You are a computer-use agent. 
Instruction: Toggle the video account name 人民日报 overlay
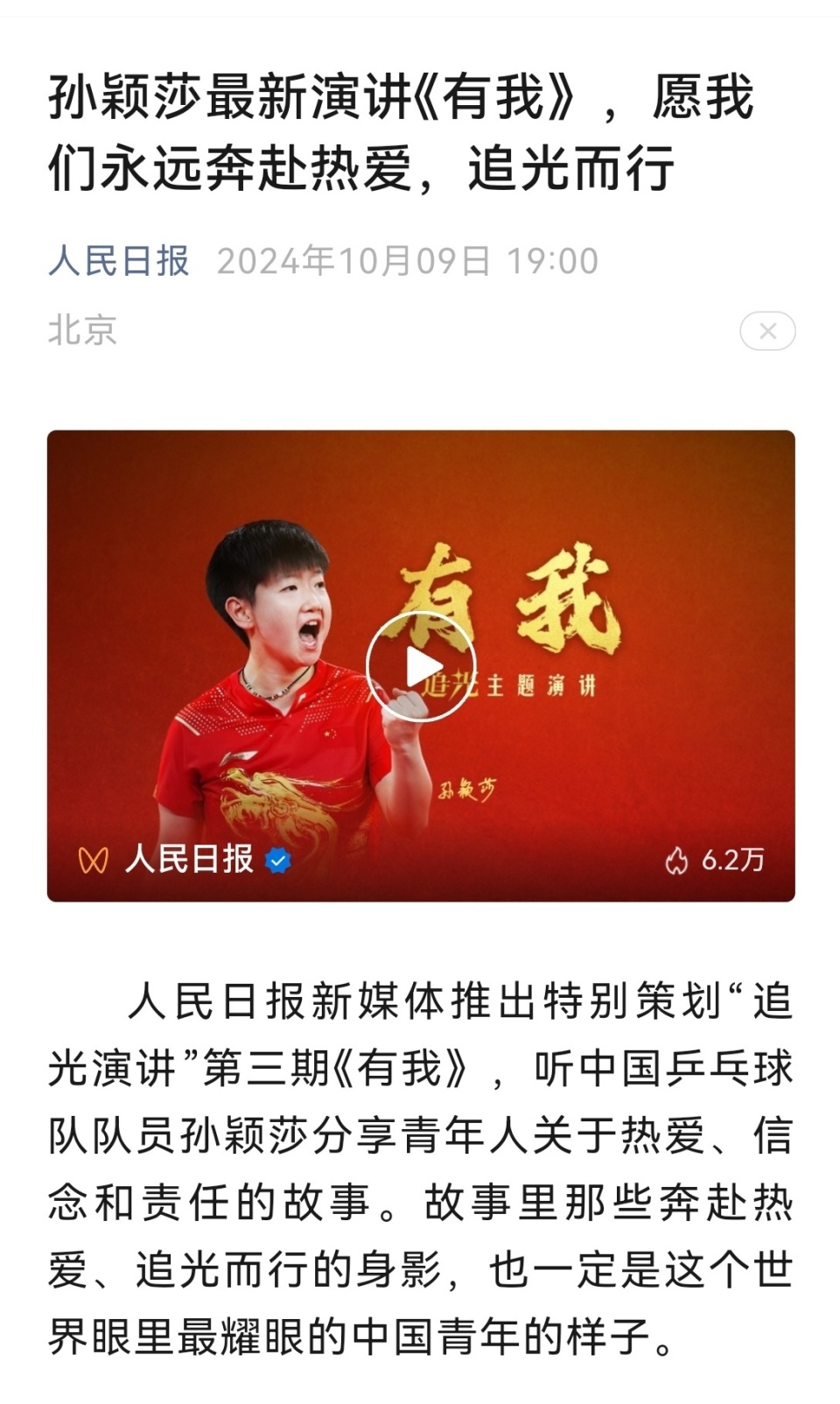(x=185, y=861)
